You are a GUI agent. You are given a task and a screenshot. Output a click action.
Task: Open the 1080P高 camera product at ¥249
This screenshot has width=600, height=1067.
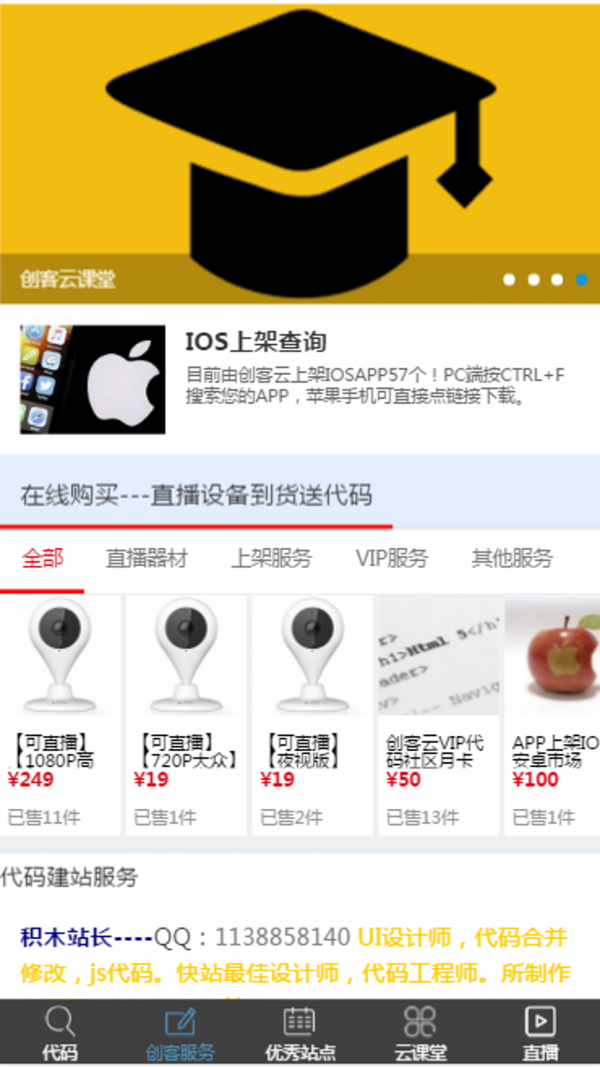pyautogui.click(x=61, y=714)
